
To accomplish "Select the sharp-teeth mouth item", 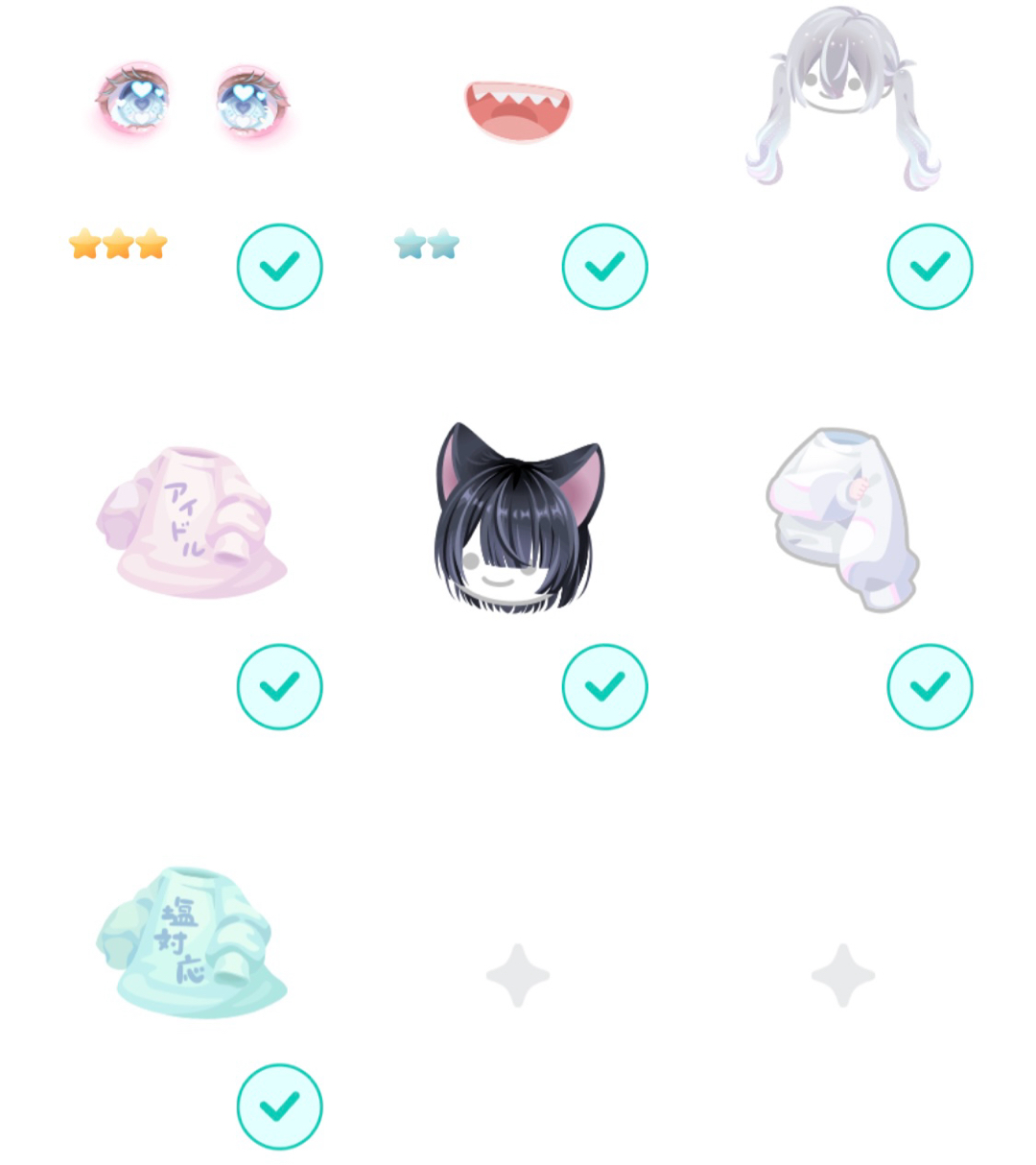I will [x=518, y=110].
